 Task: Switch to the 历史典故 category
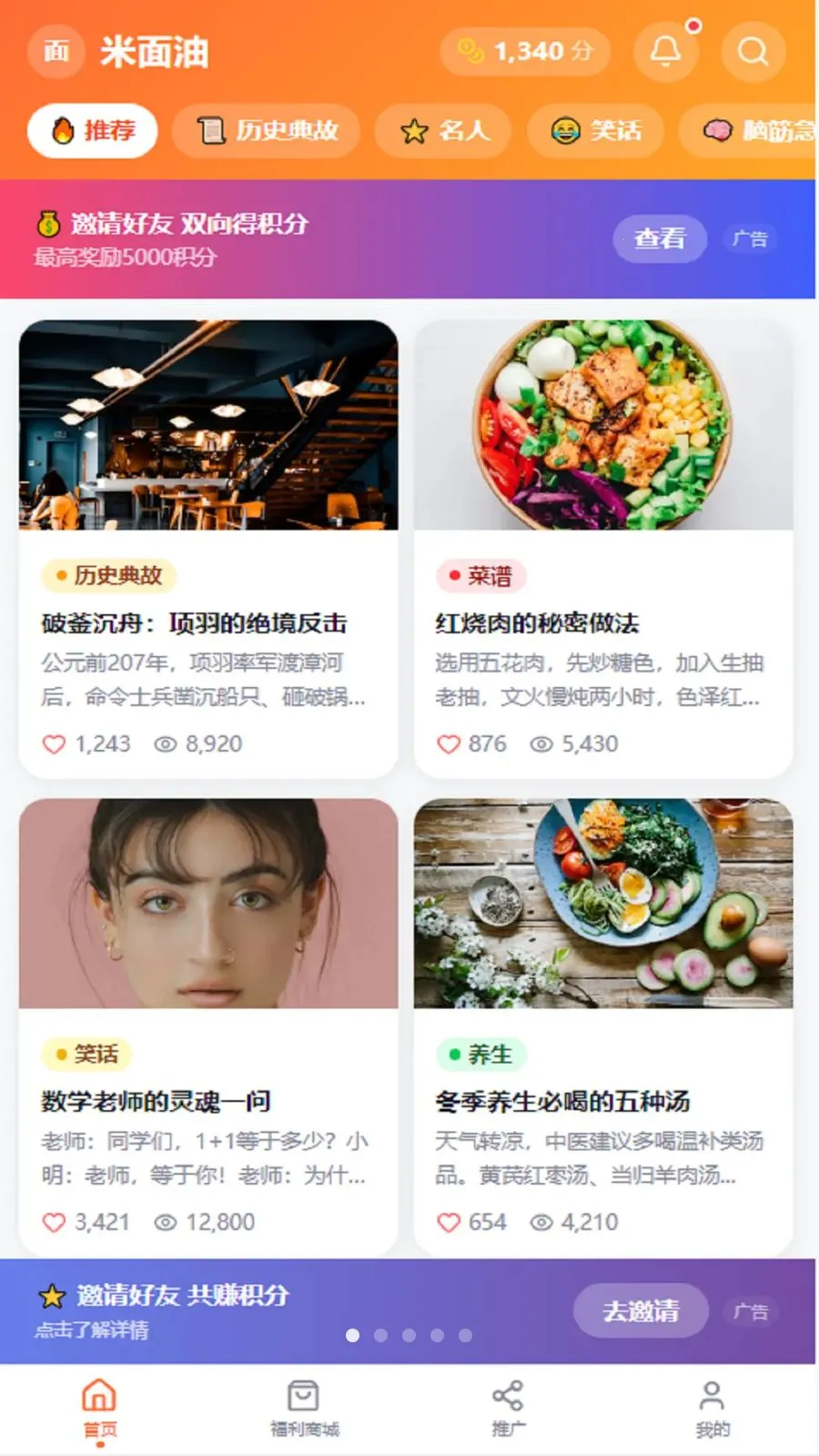[267, 131]
